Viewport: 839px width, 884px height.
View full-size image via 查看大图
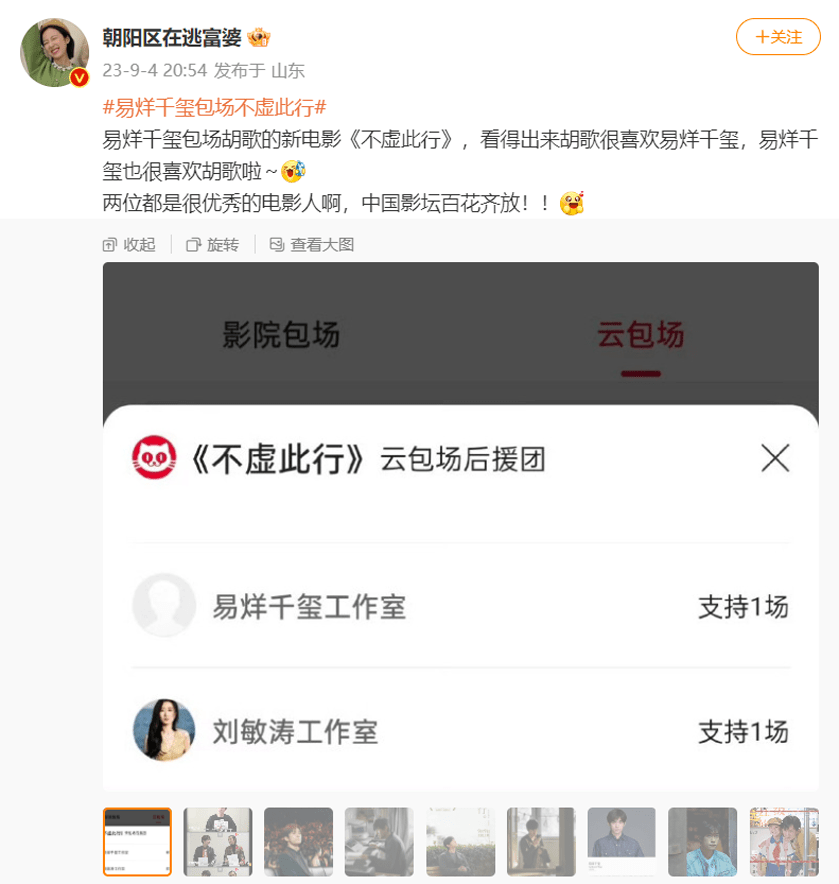(311, 245)
